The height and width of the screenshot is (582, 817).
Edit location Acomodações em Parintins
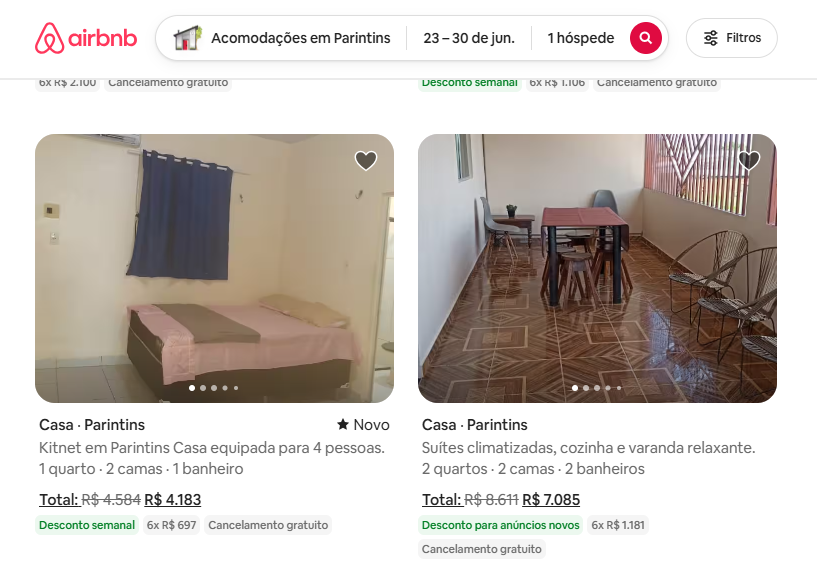(282, 38)
